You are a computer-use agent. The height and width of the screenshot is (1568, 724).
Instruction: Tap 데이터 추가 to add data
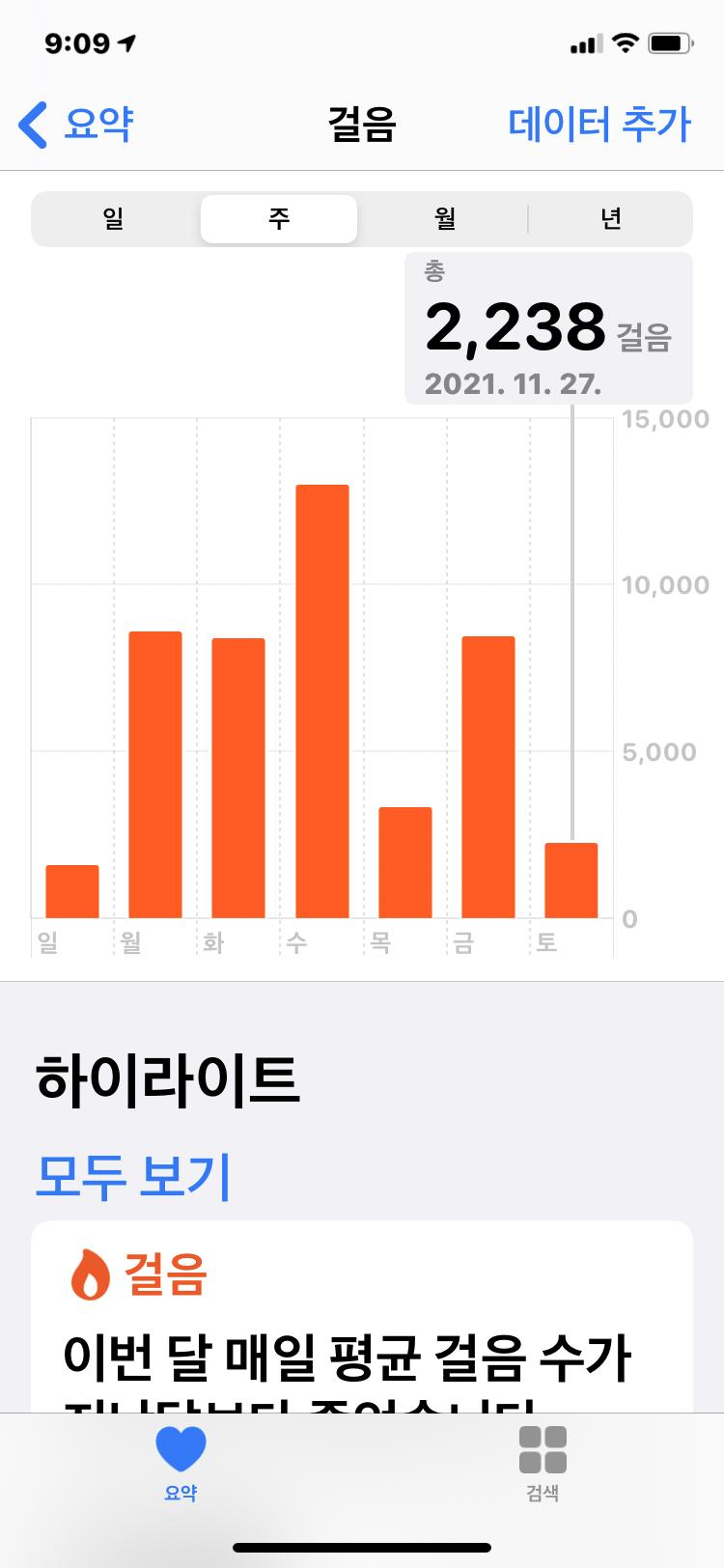(599, 126)
